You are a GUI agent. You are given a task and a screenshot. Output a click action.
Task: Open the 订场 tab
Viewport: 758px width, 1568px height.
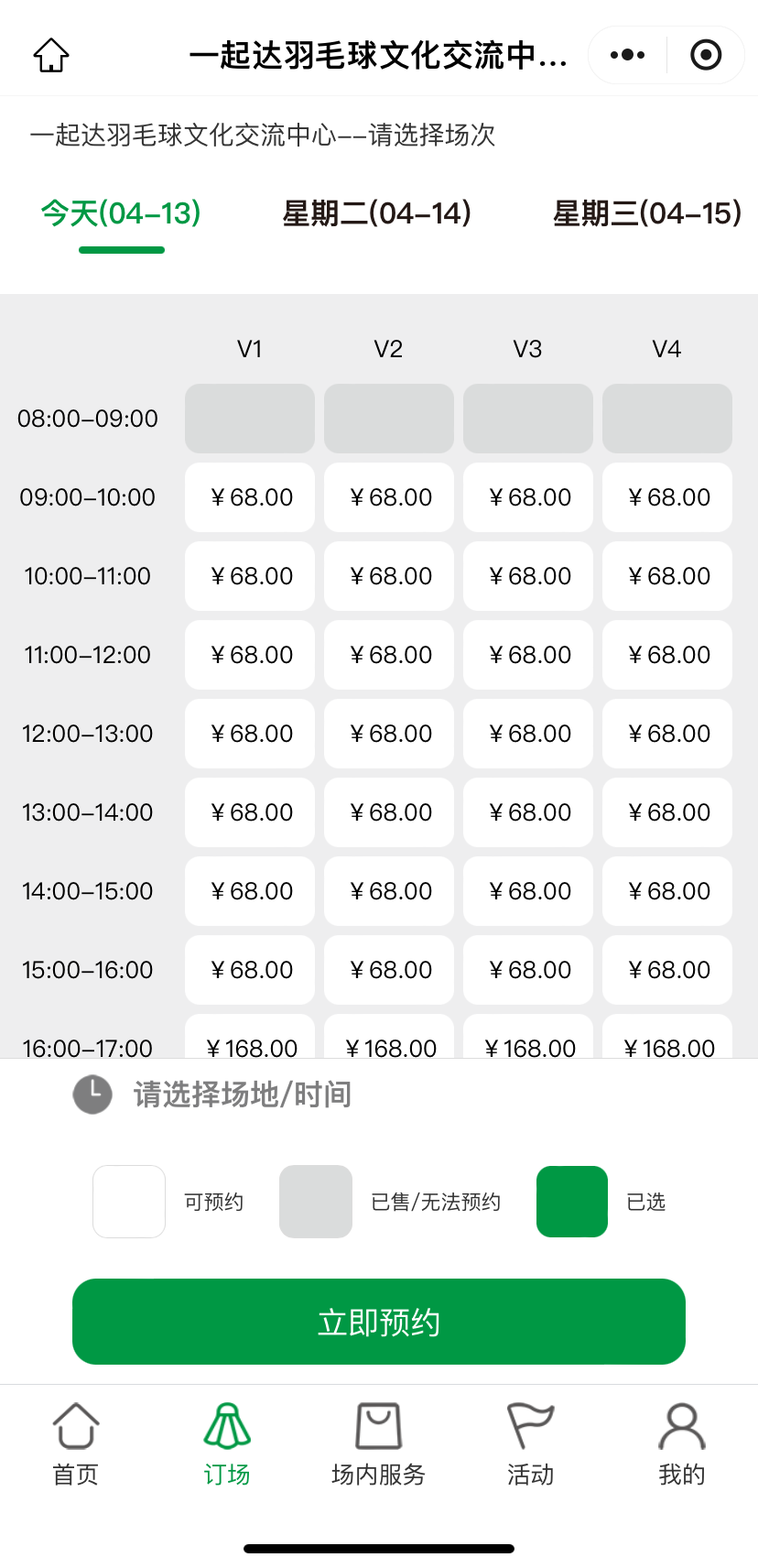click(227, 1444)
